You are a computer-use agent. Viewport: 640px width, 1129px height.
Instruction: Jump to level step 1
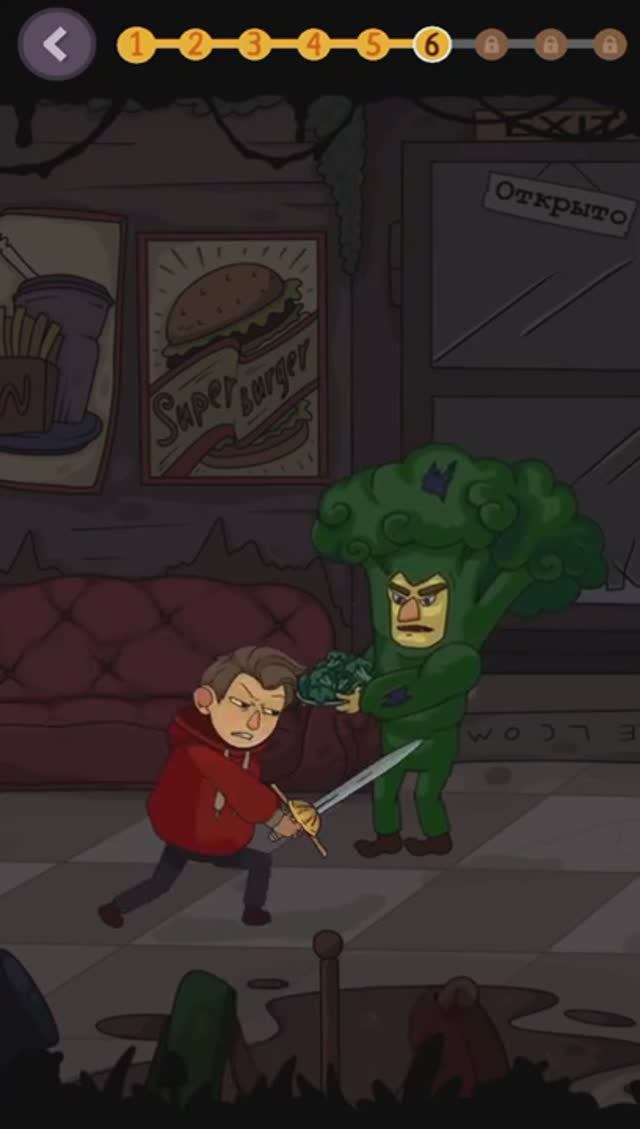(x=136, y=44)
